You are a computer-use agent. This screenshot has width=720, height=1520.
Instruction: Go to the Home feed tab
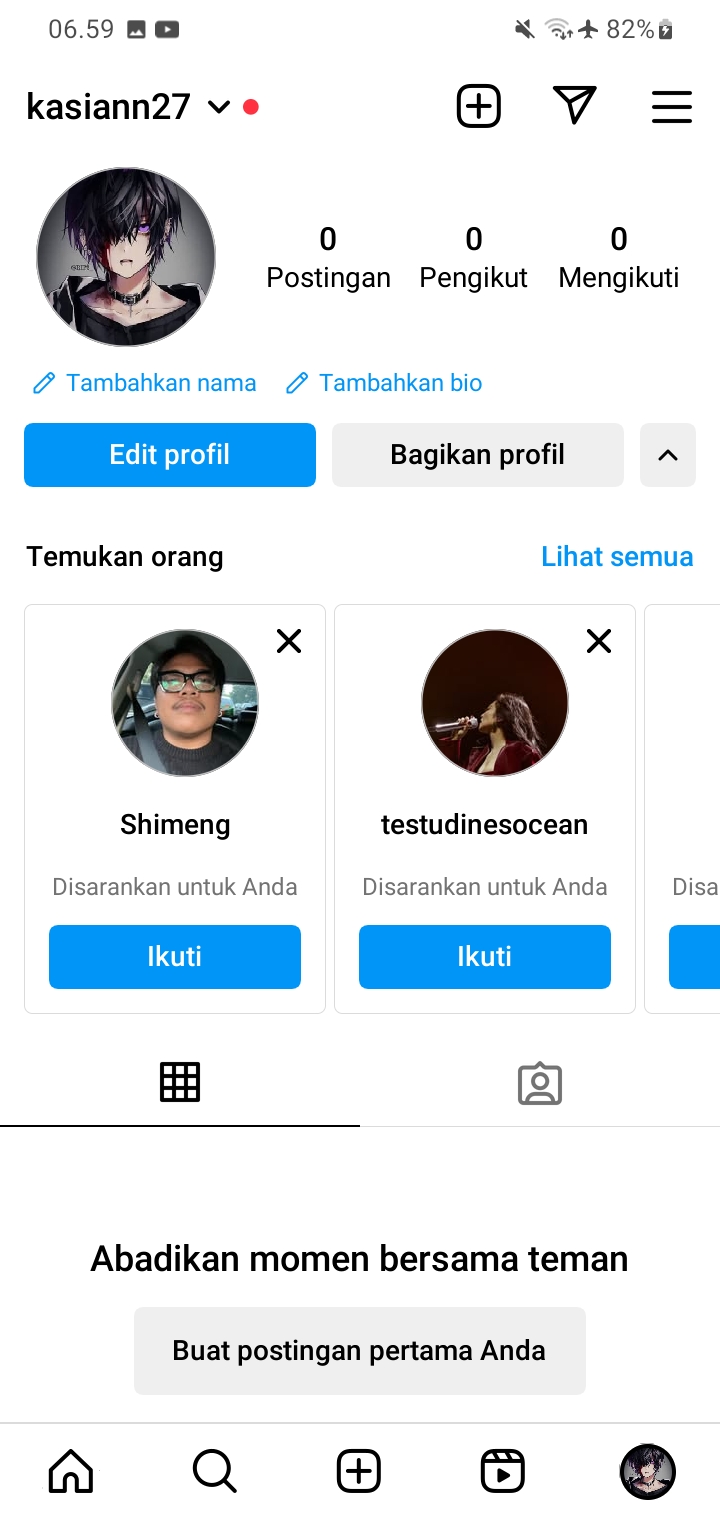[71, 1471]
